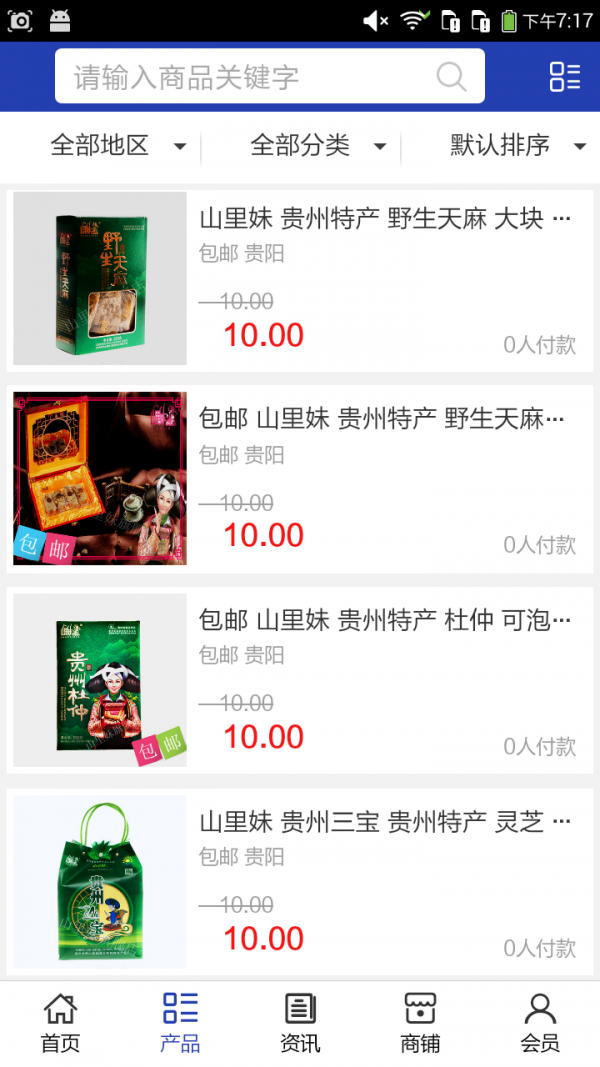Switch to the 会员 member tab
Screen dimensions: 600x1067
click(540, 1022)
